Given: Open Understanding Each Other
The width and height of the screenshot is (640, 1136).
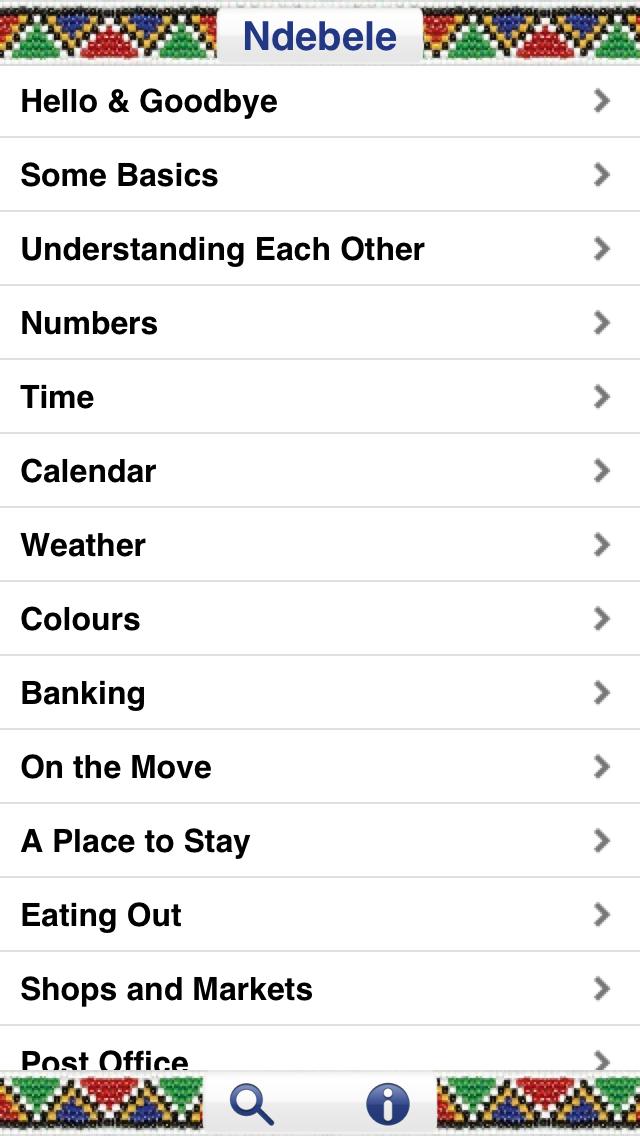Looking at the screenshot, I should 320,249.
